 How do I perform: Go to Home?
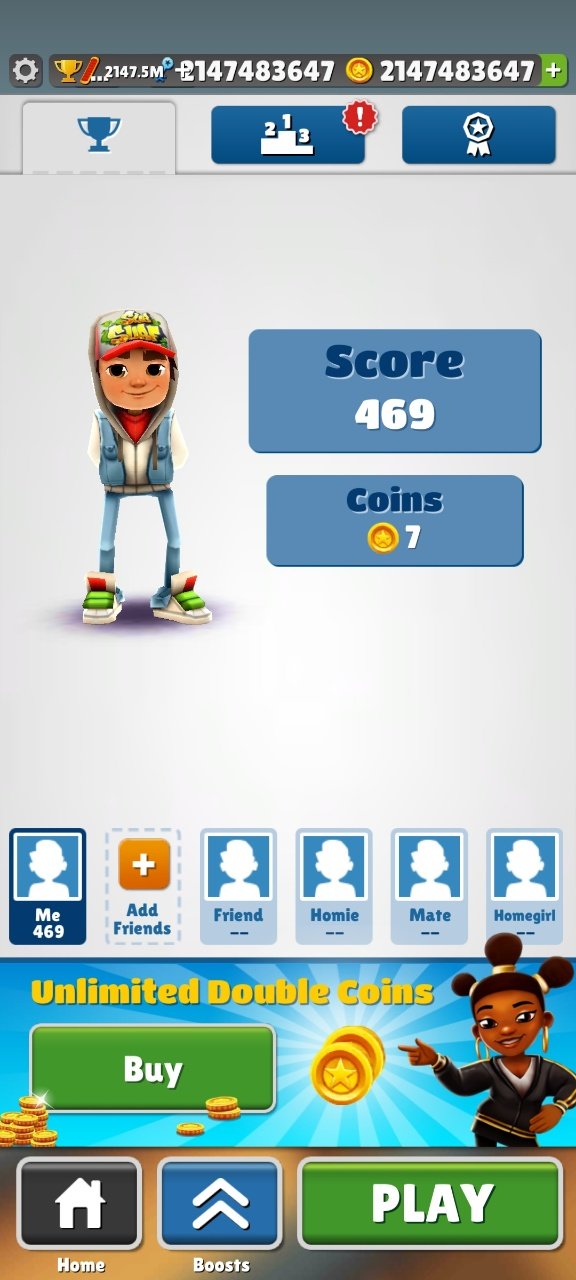click(79, 1204)
